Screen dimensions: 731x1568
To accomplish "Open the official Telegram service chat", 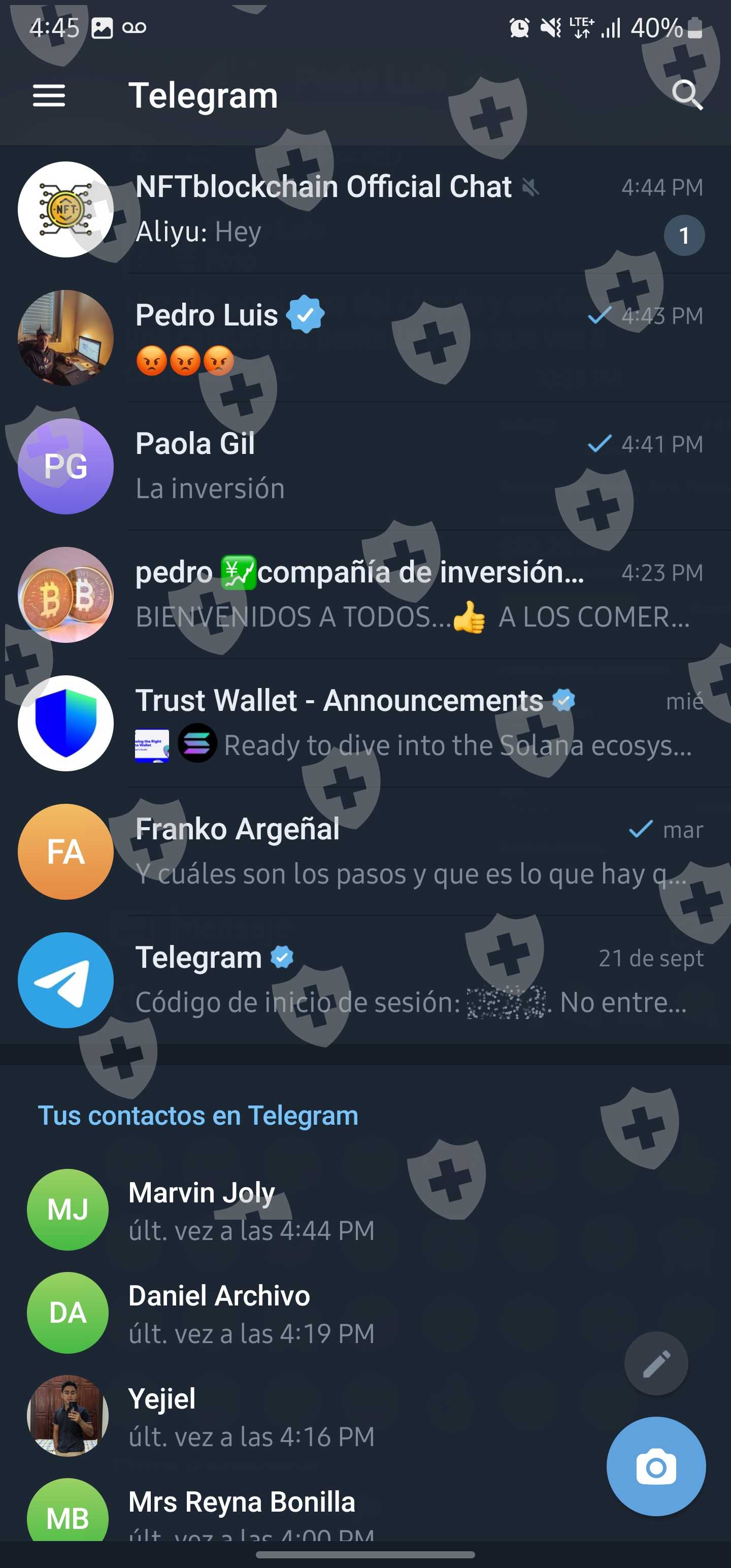I will tap(365, 979).
